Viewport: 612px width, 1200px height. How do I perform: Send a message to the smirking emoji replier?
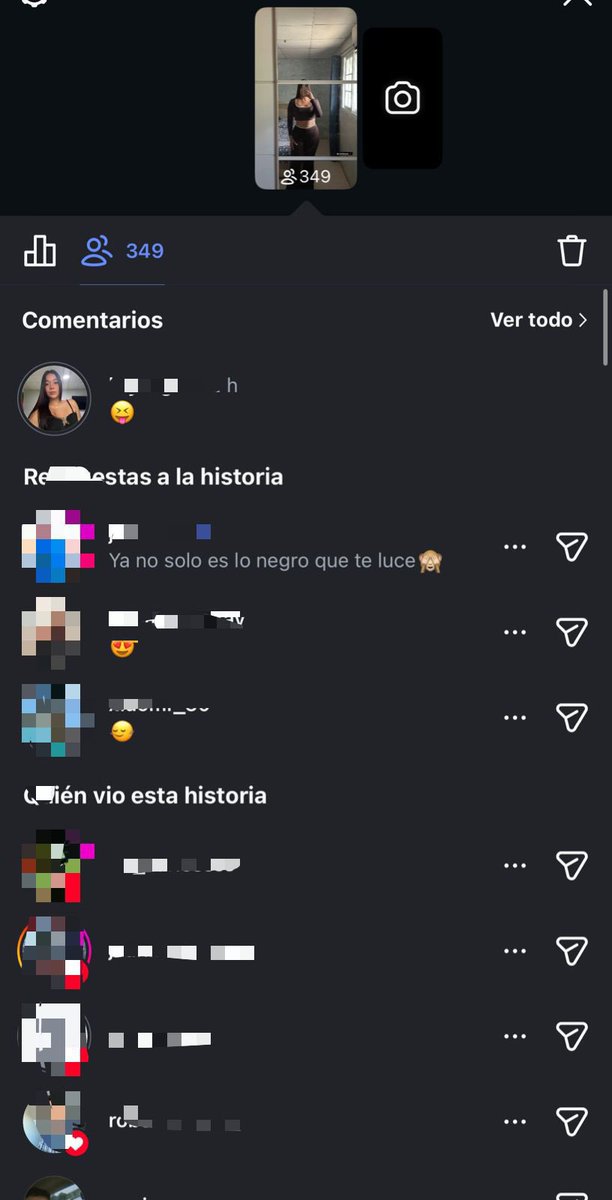click(571, 717)
